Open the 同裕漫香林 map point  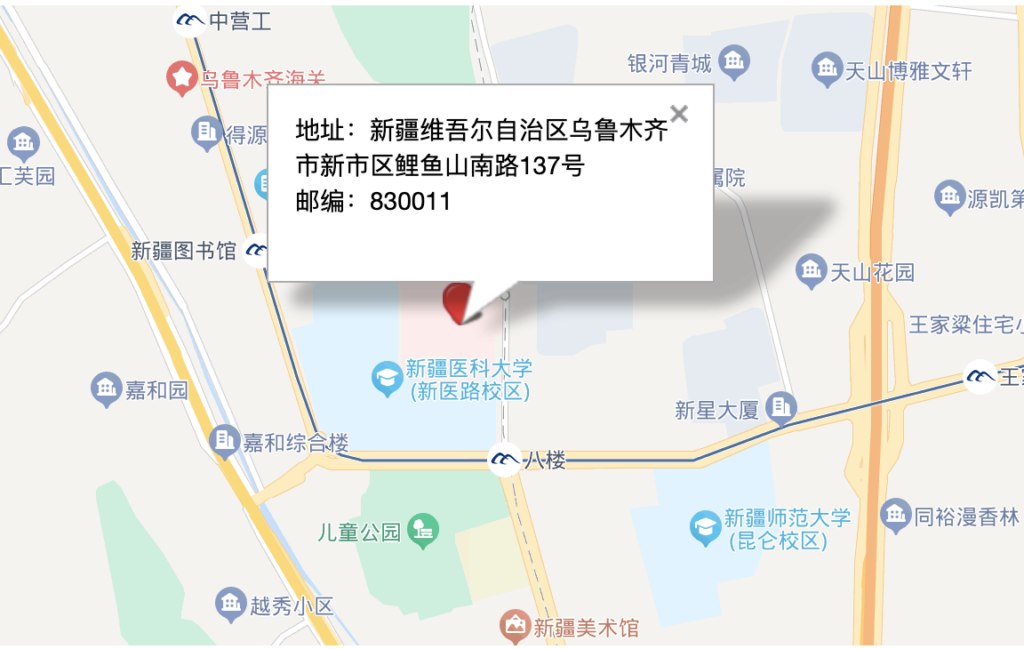pos(895,516)
